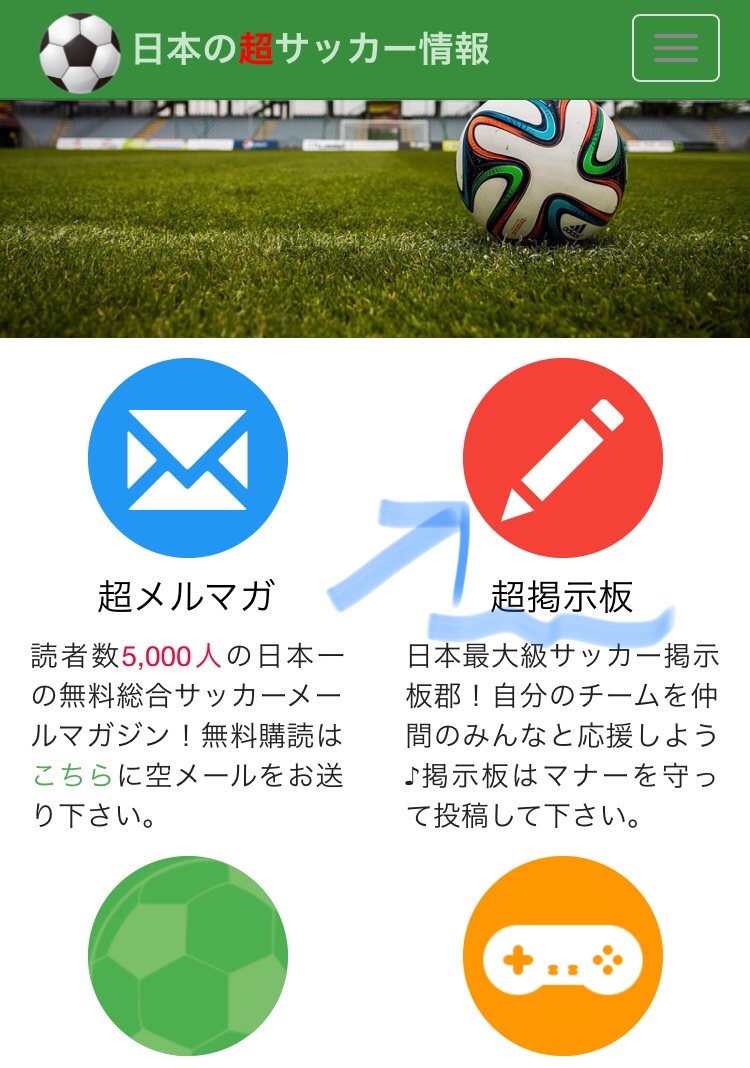Tap the 日本の超サッカー情報 site title
This screenshot has width=750, height=1068.
pos(311,49)
